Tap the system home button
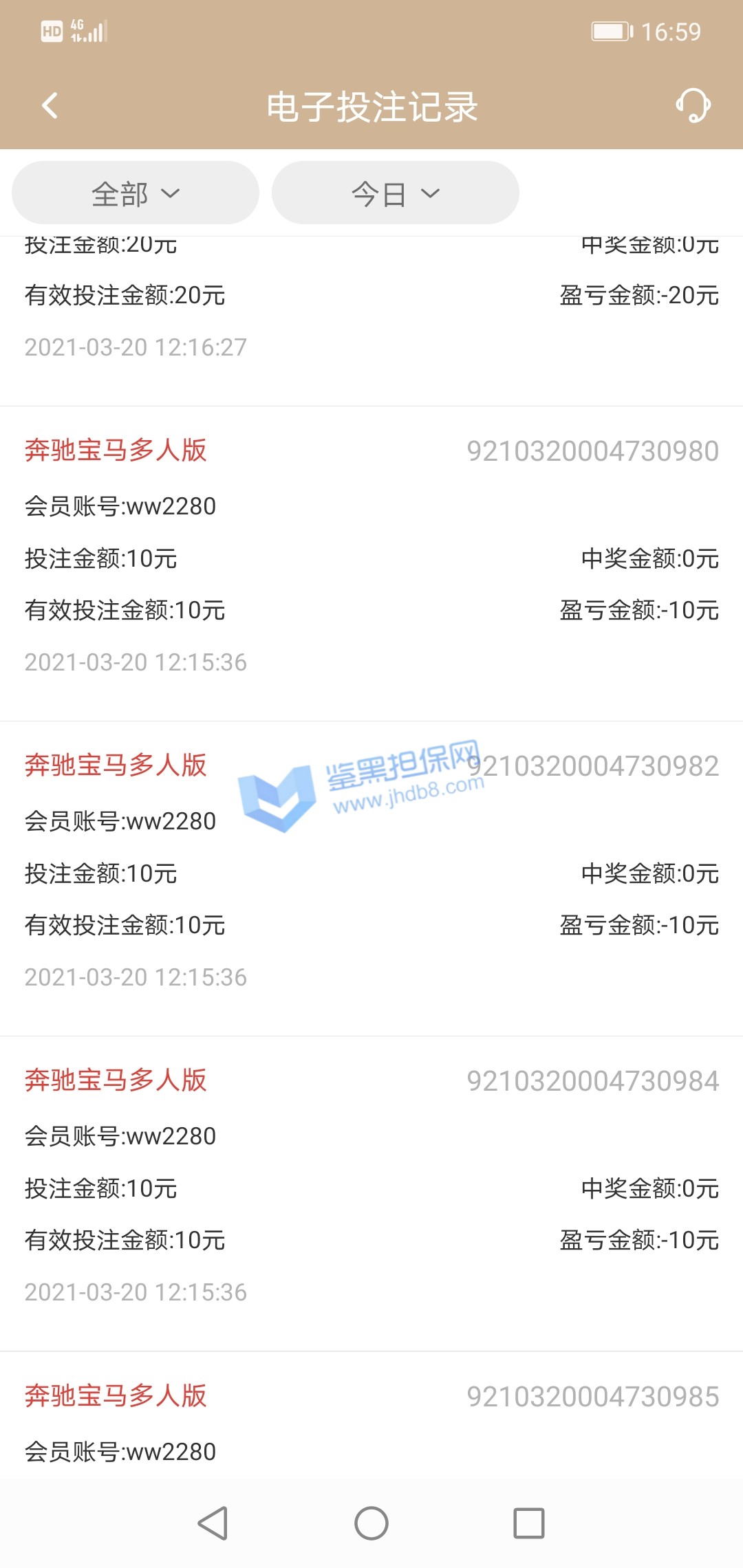Screen dimensions: 743x1568 click(371, 1523)
